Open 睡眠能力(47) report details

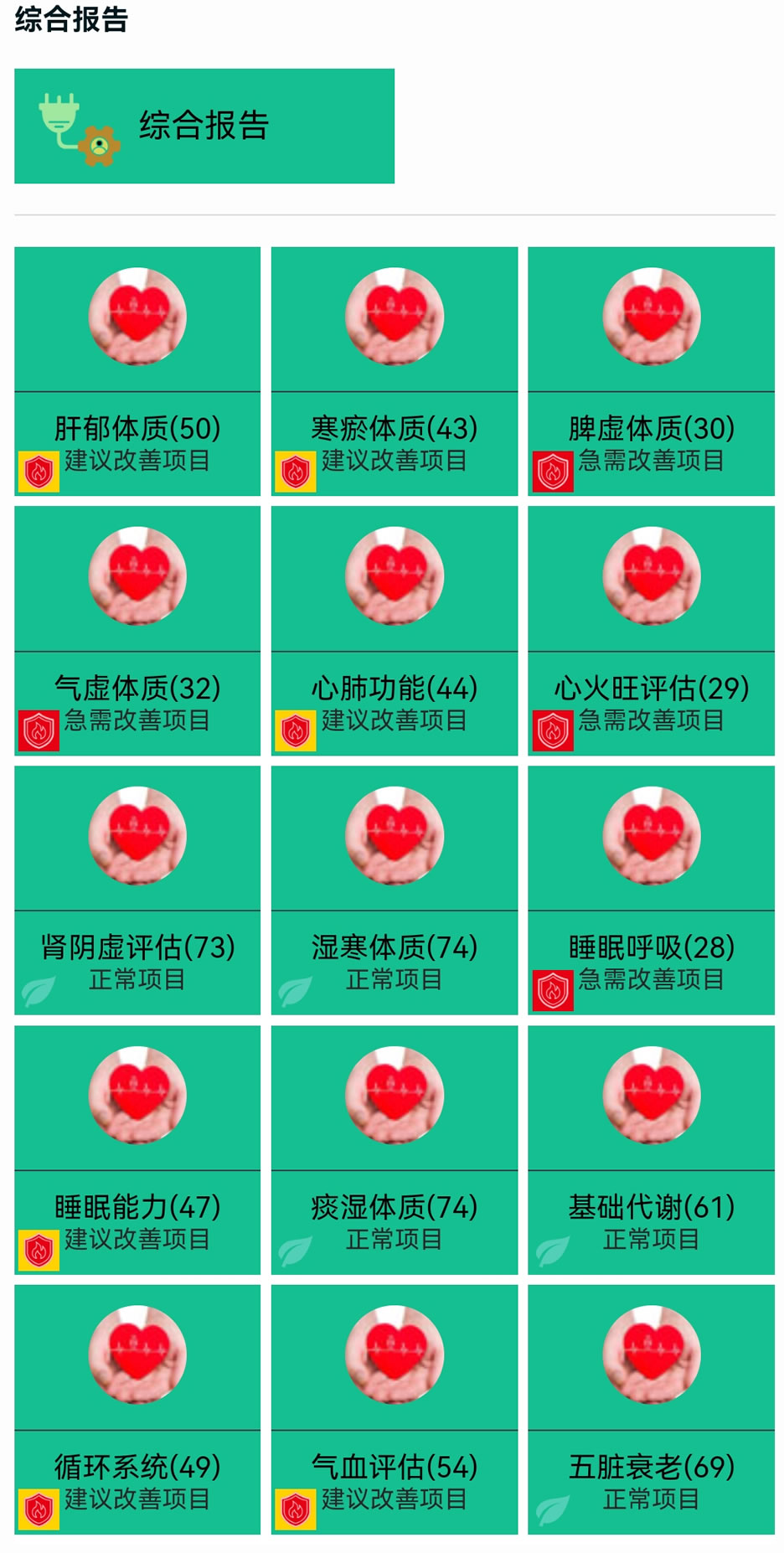coord(137,1150)
